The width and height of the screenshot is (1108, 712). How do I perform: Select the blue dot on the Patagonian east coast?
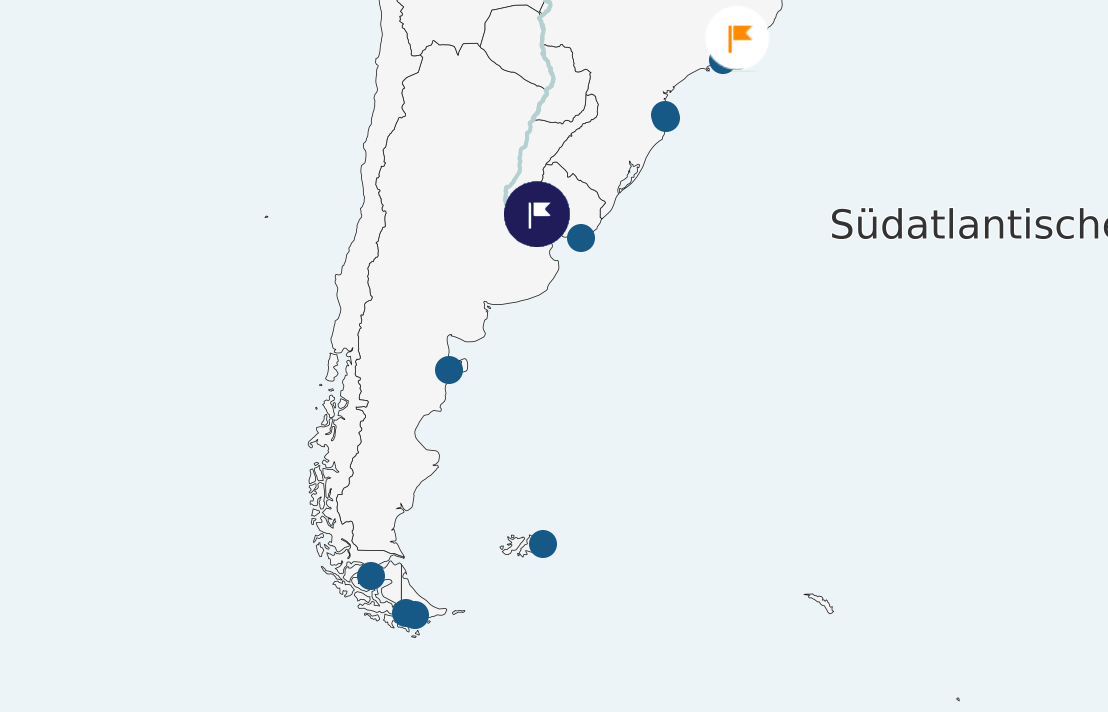(x=449, y=370)
